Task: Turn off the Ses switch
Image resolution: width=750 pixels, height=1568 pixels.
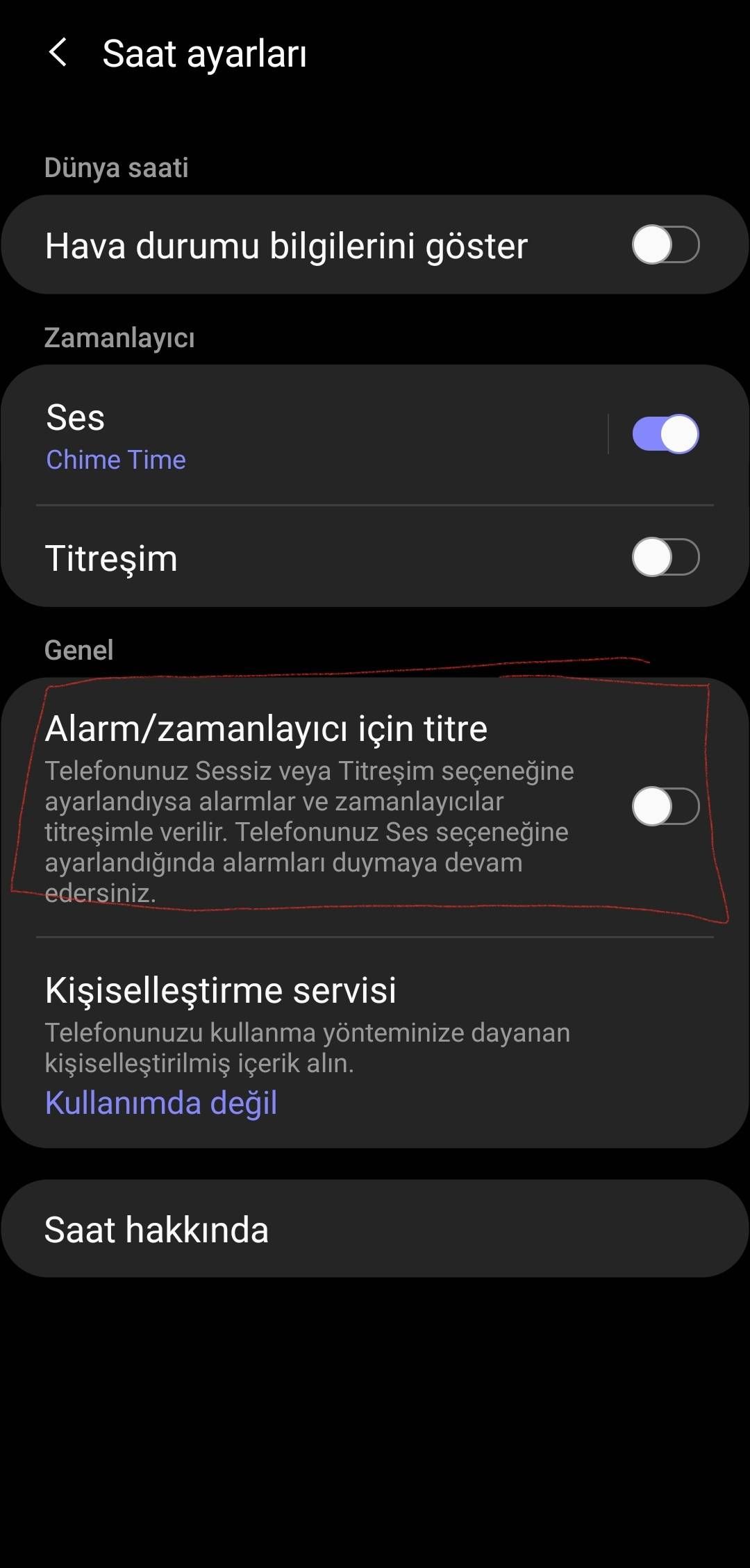Action: point(665,435)
